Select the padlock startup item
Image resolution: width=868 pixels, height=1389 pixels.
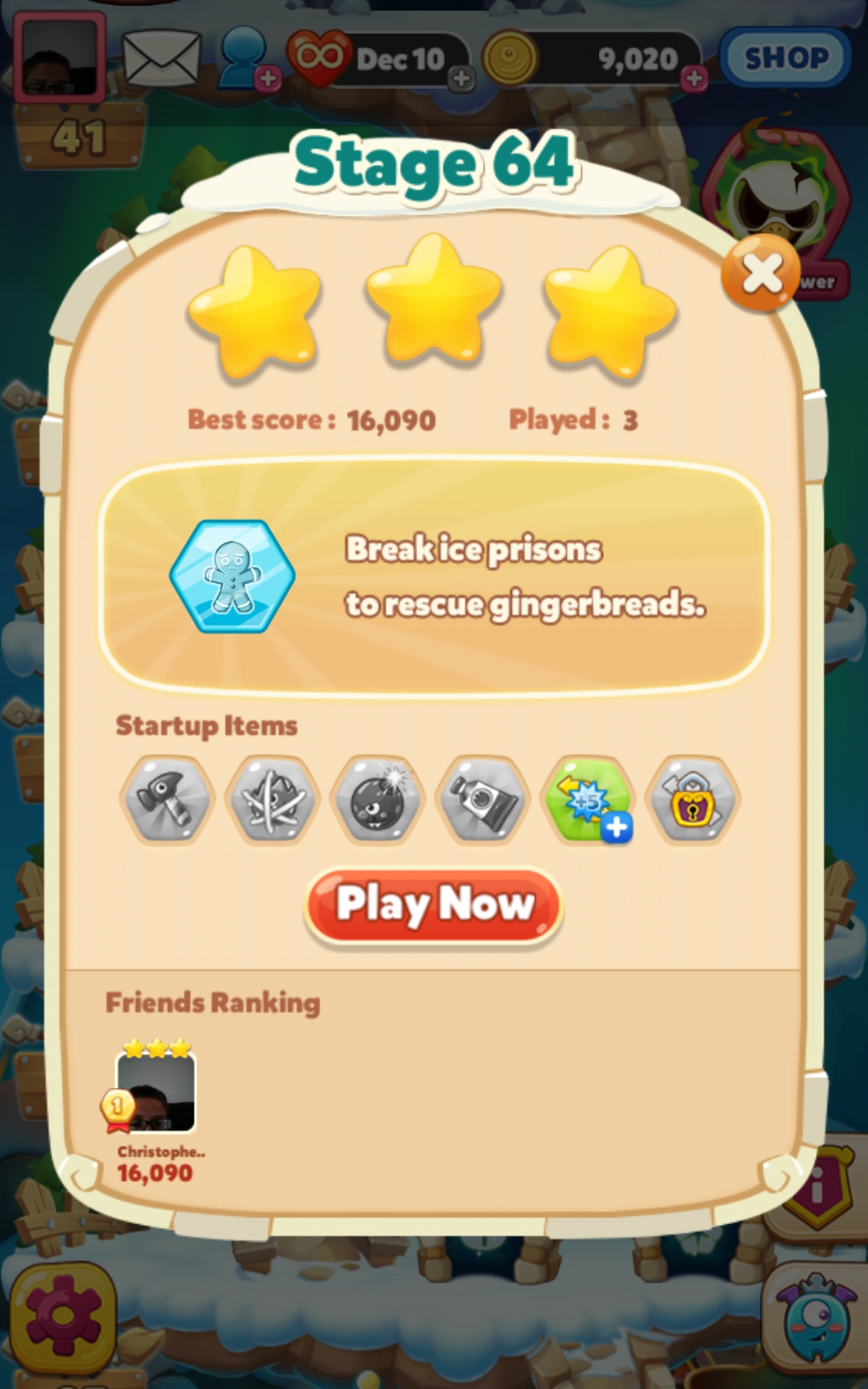[x=693, y=800]
